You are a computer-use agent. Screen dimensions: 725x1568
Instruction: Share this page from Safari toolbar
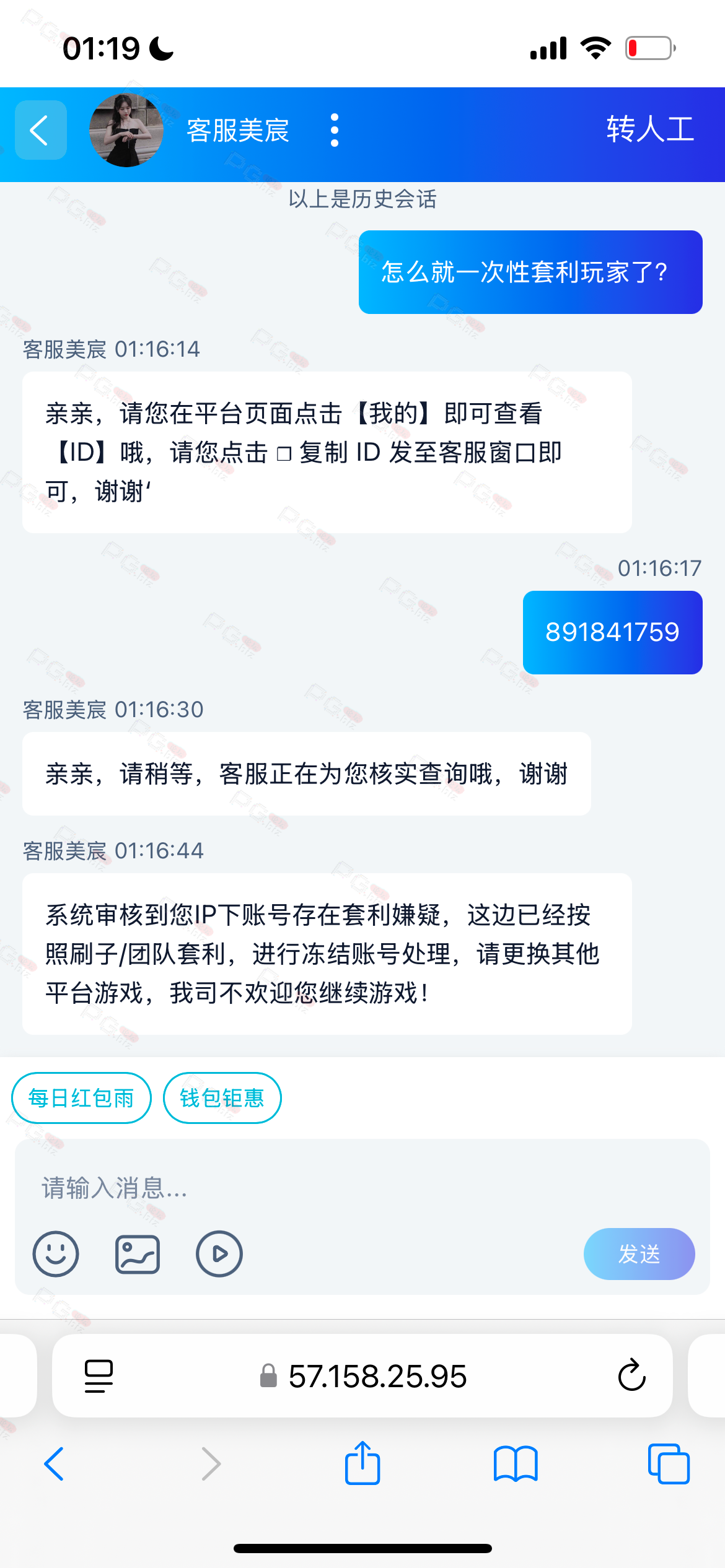coord(362,1463)
